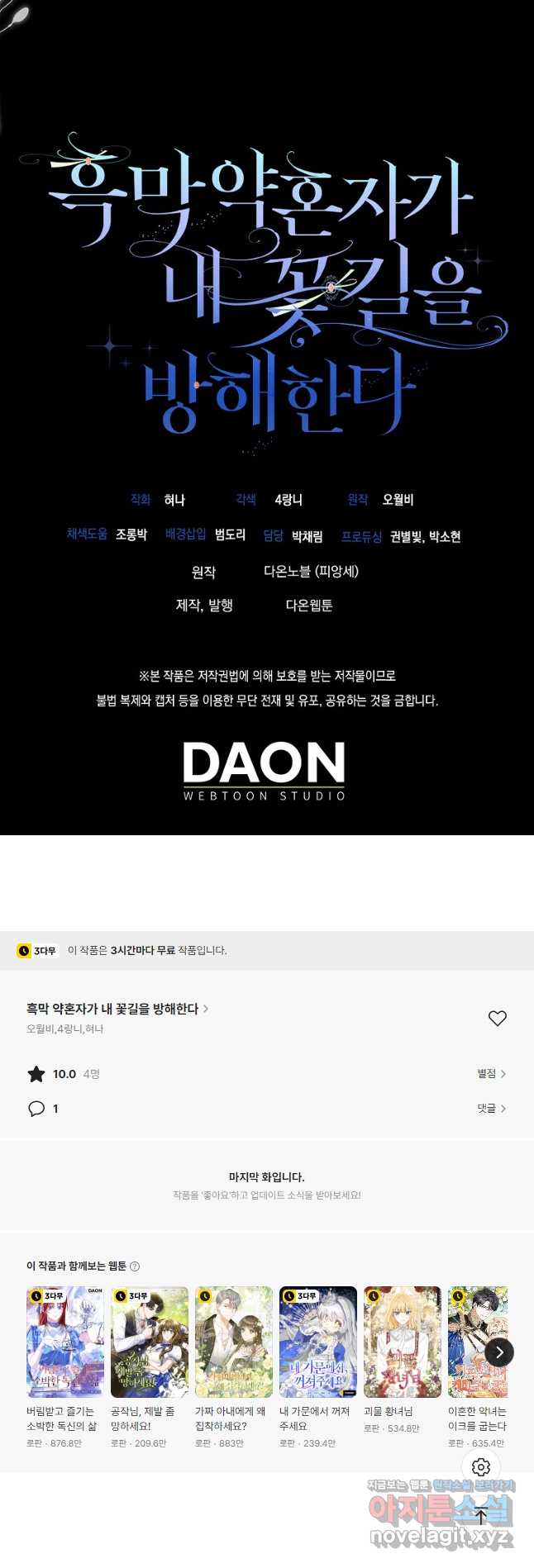534x1568 pixels.
Task: Like this webtoon with the heart icon
Action: point(497,1019)
